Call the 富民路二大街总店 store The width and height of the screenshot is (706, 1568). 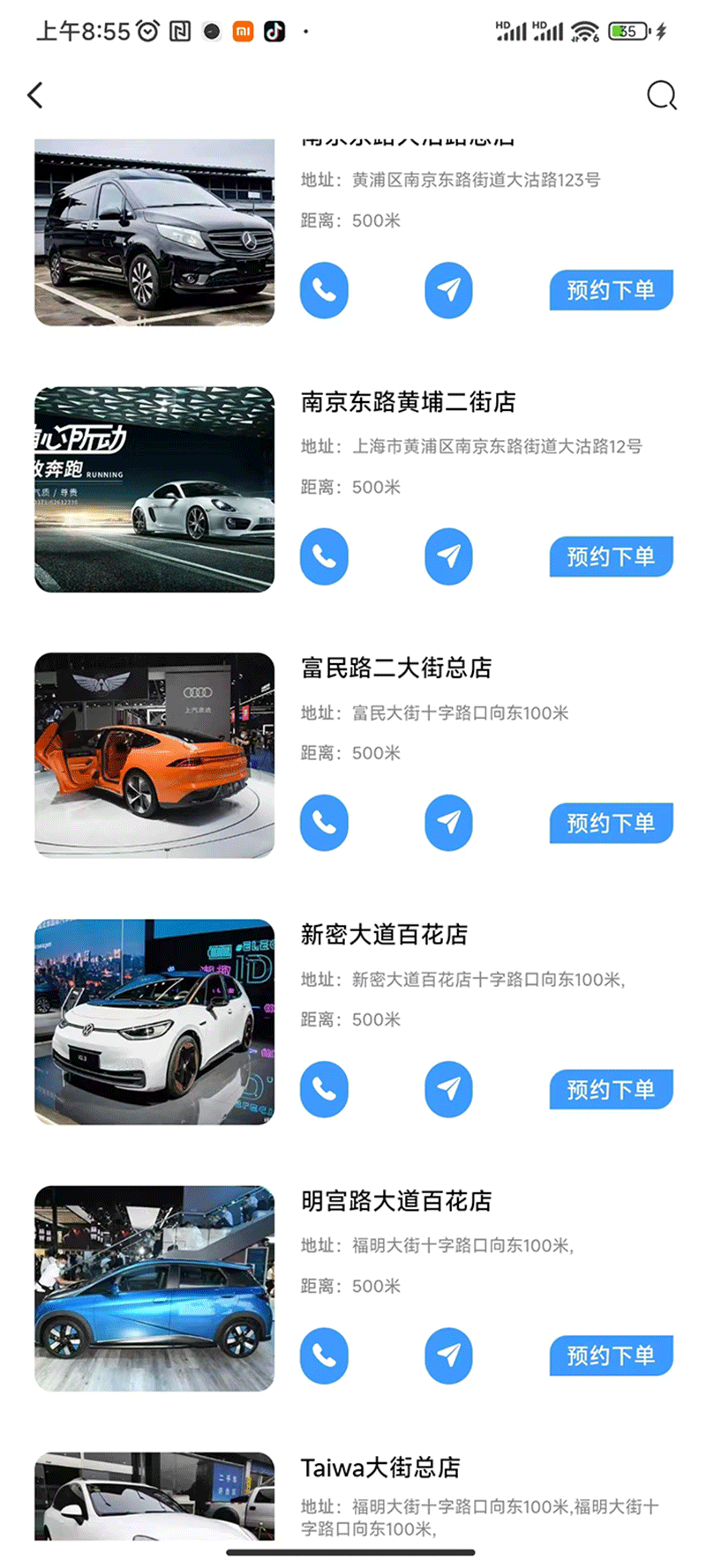(x=324, y=823)
